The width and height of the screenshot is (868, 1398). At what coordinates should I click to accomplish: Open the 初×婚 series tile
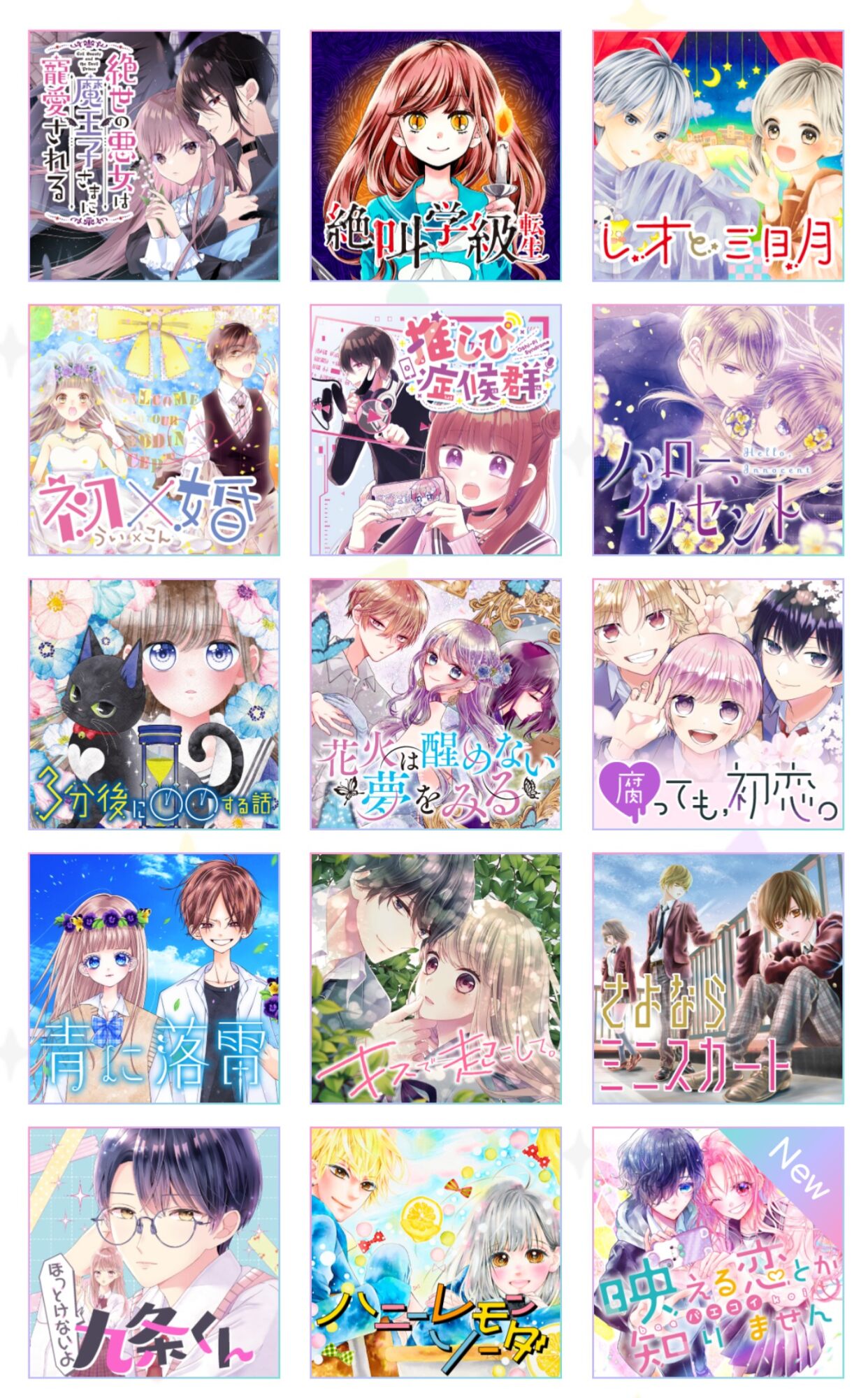point(154,430)
